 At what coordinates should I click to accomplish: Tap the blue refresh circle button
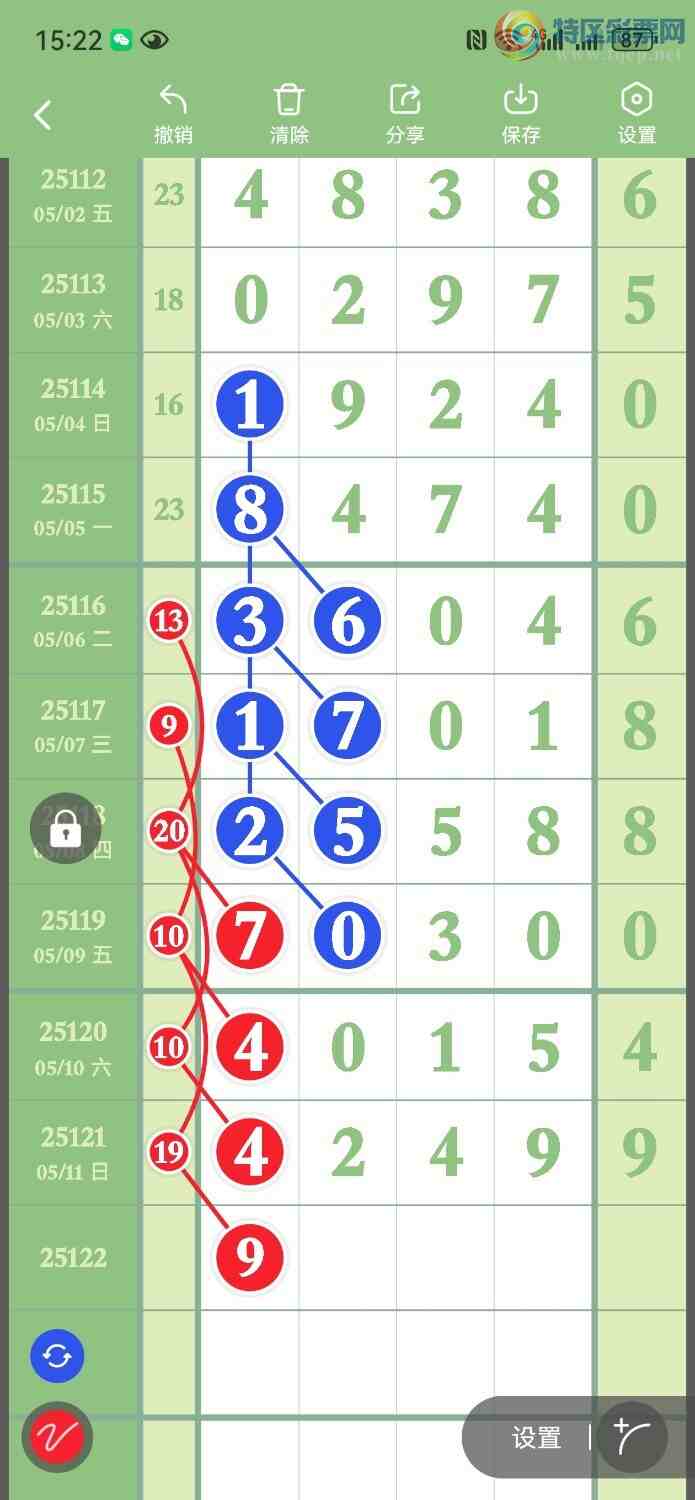[57, 1357]
